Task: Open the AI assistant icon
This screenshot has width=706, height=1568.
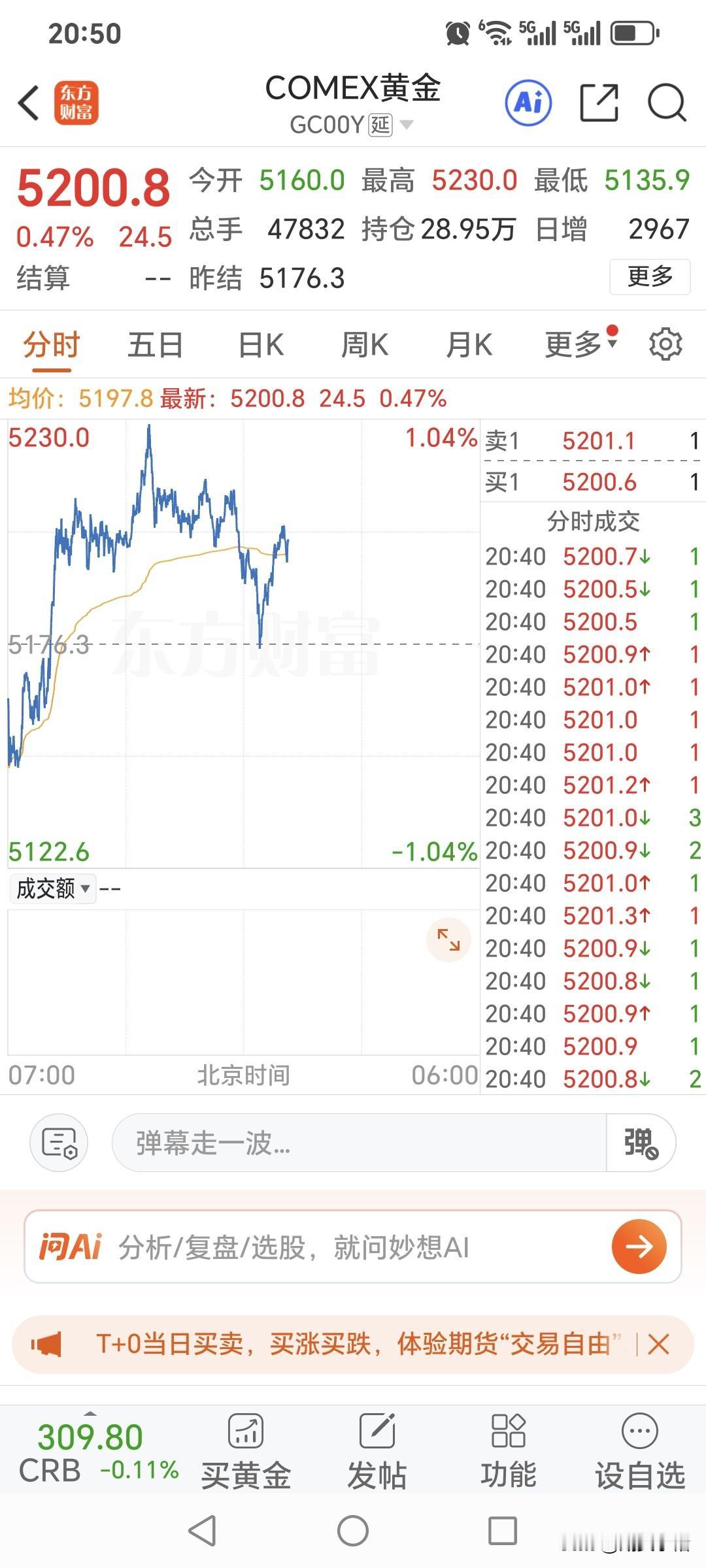Action: (x=527, y=103)
